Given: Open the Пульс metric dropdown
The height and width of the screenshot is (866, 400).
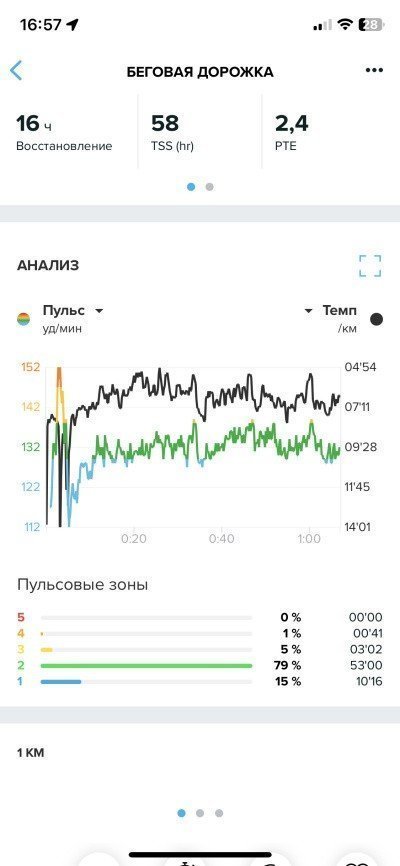Looking at the screenshot, I should (73, 311).
